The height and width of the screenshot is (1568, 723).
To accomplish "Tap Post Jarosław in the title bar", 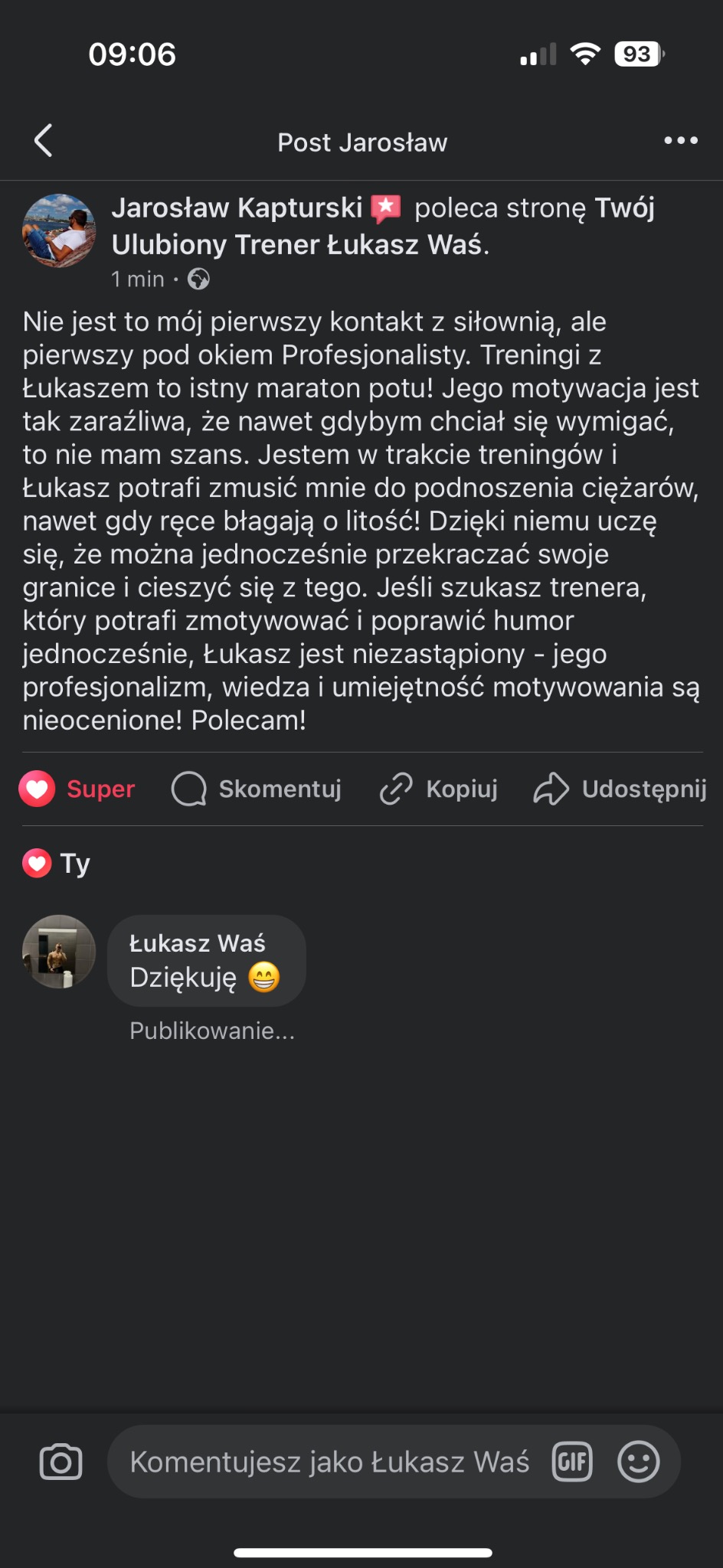I will 362,142.
